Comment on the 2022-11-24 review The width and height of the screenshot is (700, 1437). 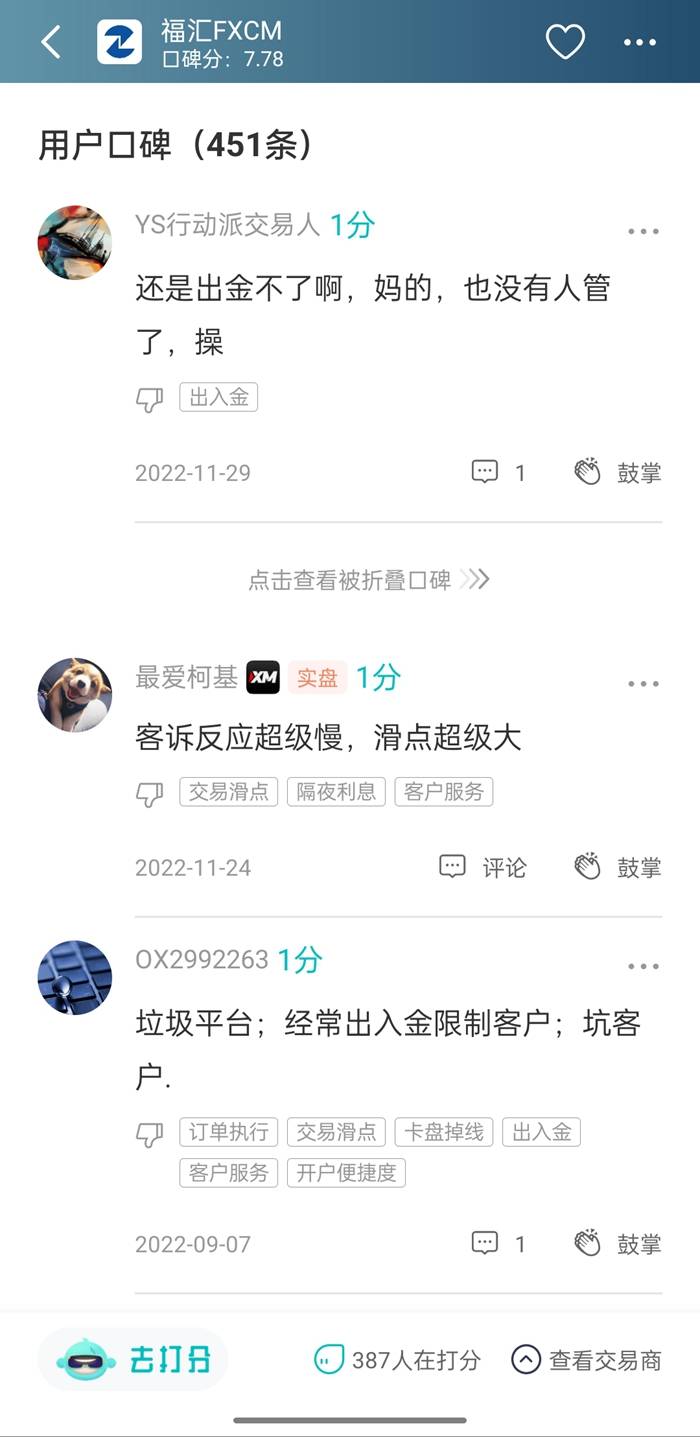(x=483, y=867)
